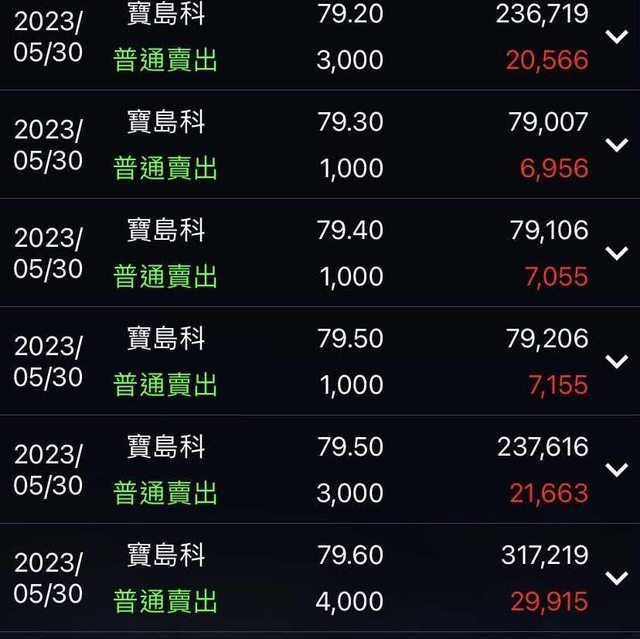Expand the sale record totaling 237,616
640x639 pixels.
617,469
